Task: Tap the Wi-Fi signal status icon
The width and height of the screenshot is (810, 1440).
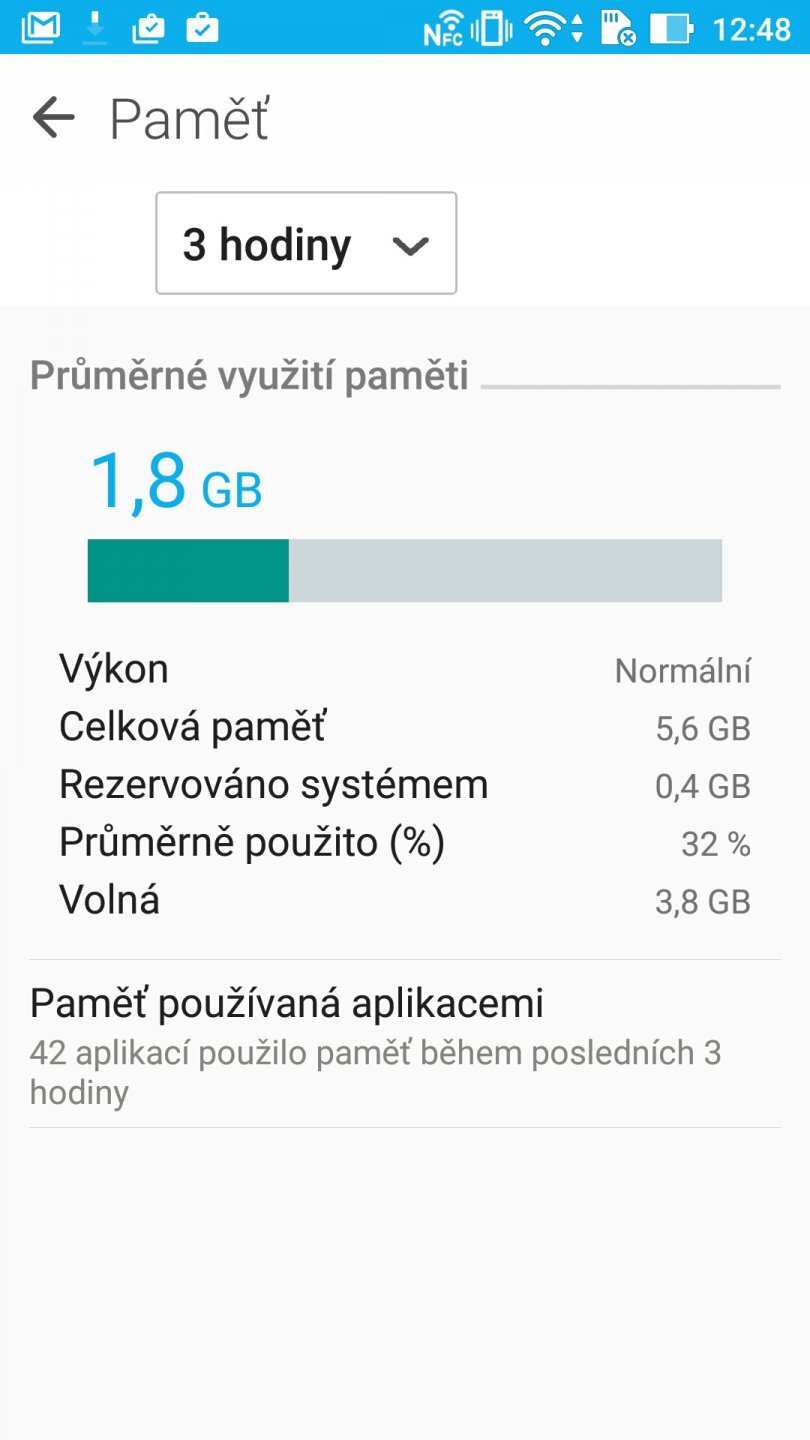Action: click(x=546, y=29)
